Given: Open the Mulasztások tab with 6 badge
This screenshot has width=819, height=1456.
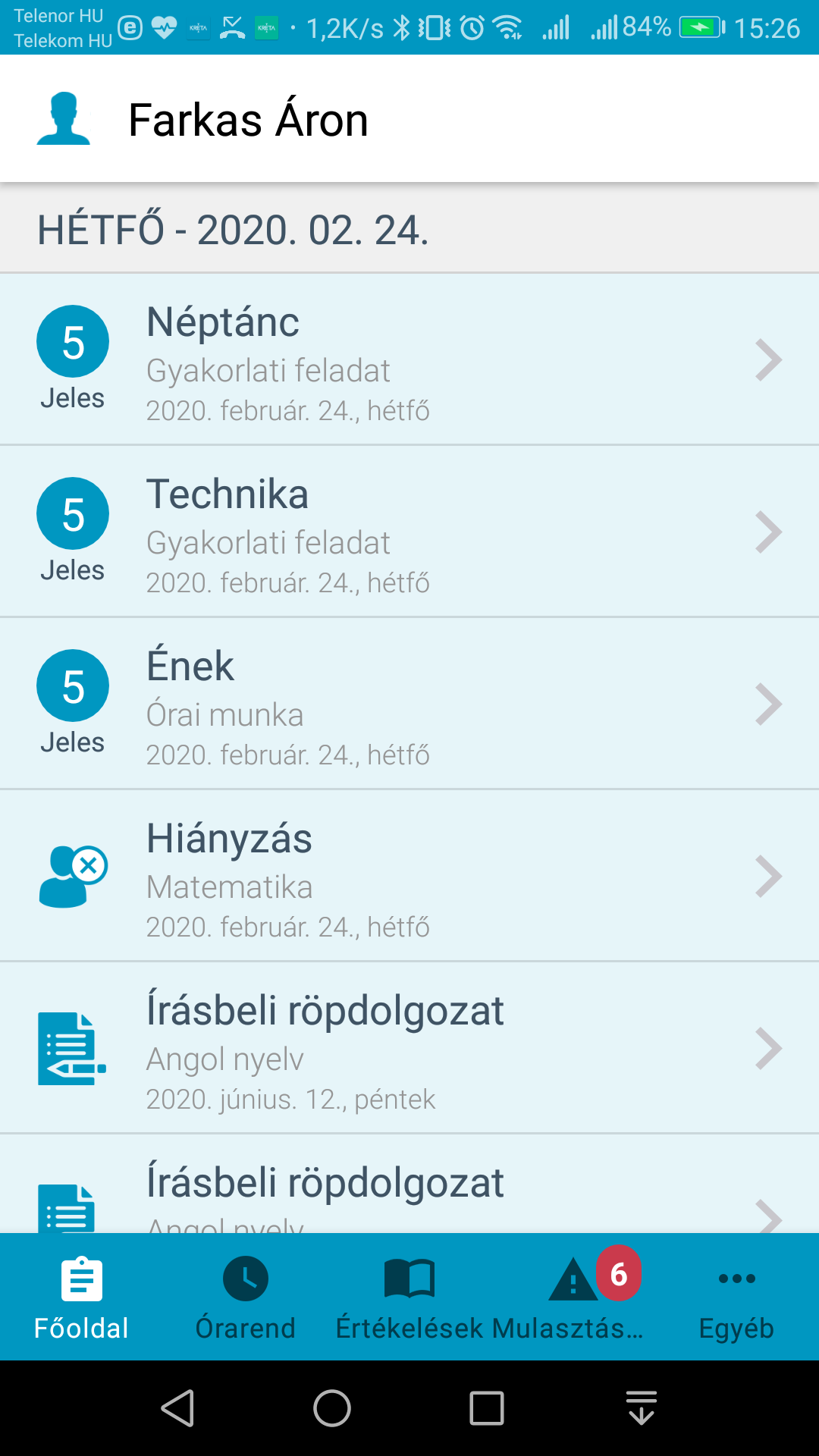Looking at the screenshot, I should tap(573, 1297).
